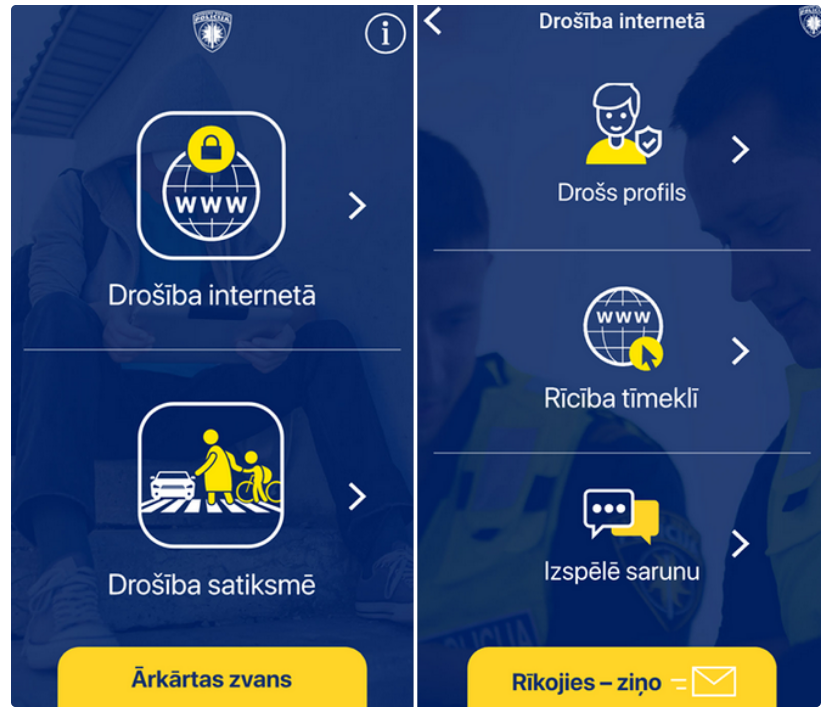Open the info icon
Screen dimensions: 836x711
coord(385,34)
